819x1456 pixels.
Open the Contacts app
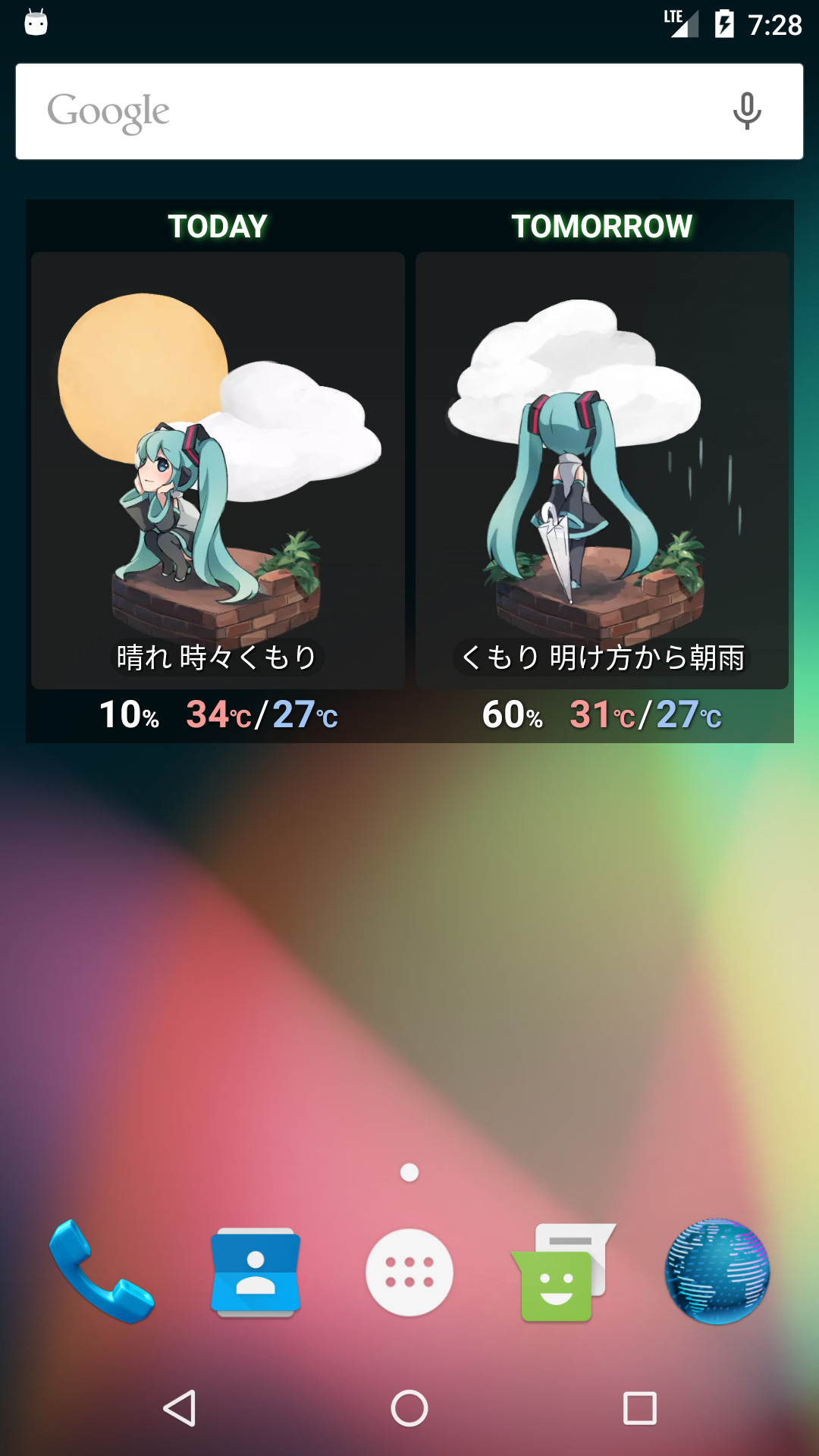(256, 1272)
